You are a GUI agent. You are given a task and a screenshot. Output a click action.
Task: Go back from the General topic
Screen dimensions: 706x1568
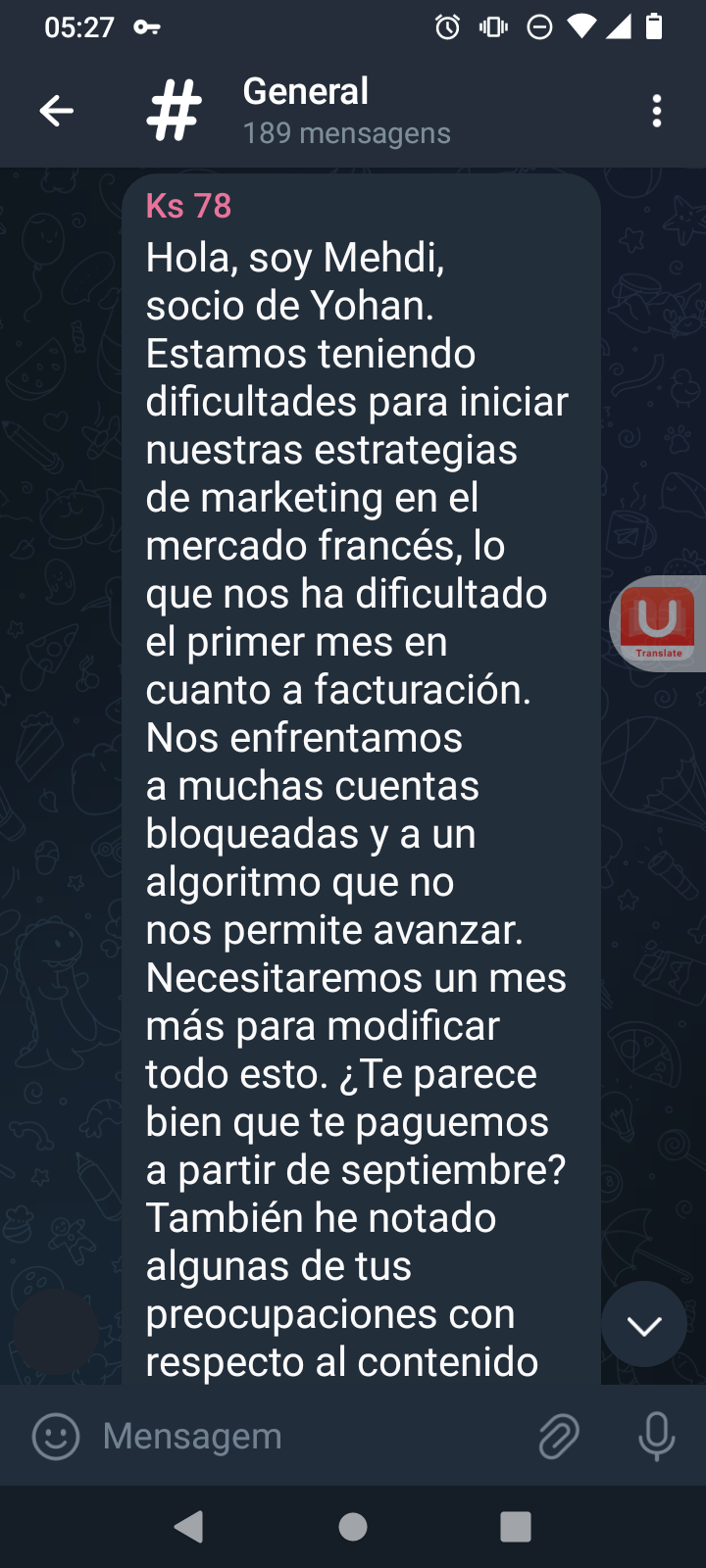pos(57,111)
